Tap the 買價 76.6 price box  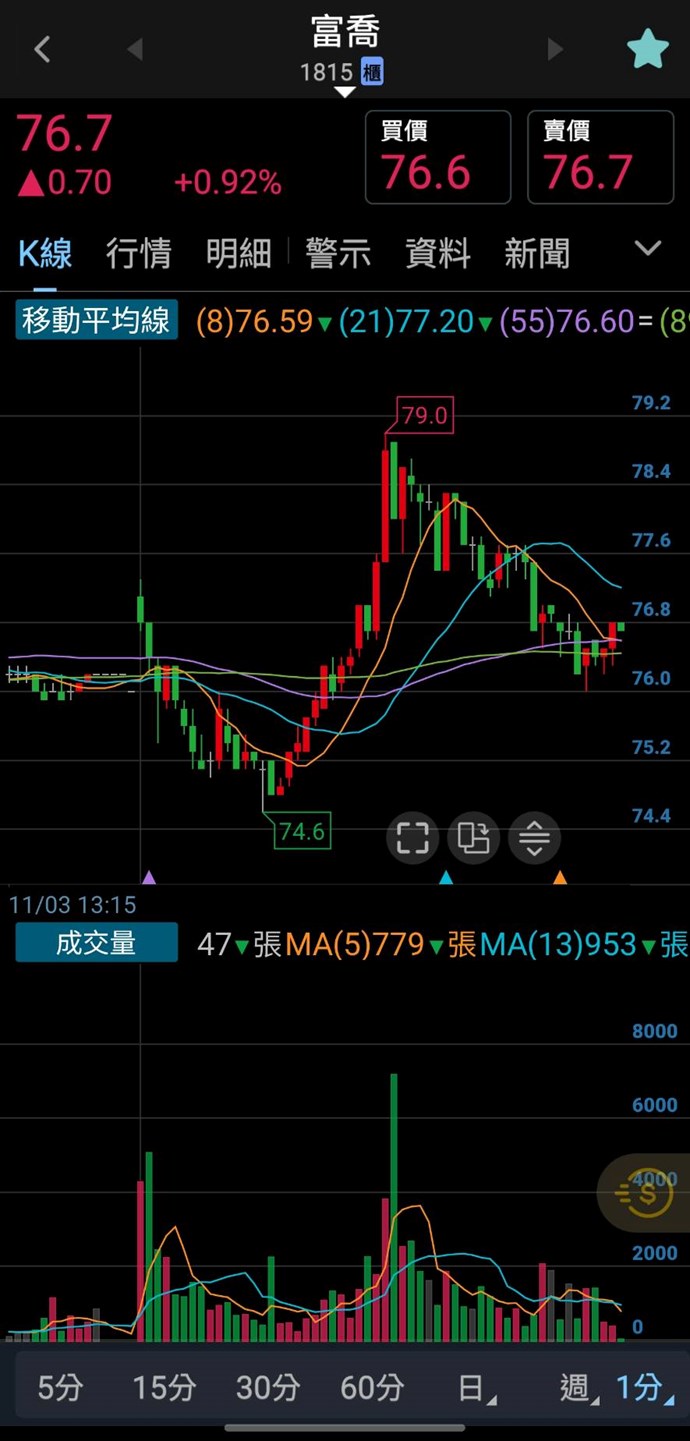[437, 157]
